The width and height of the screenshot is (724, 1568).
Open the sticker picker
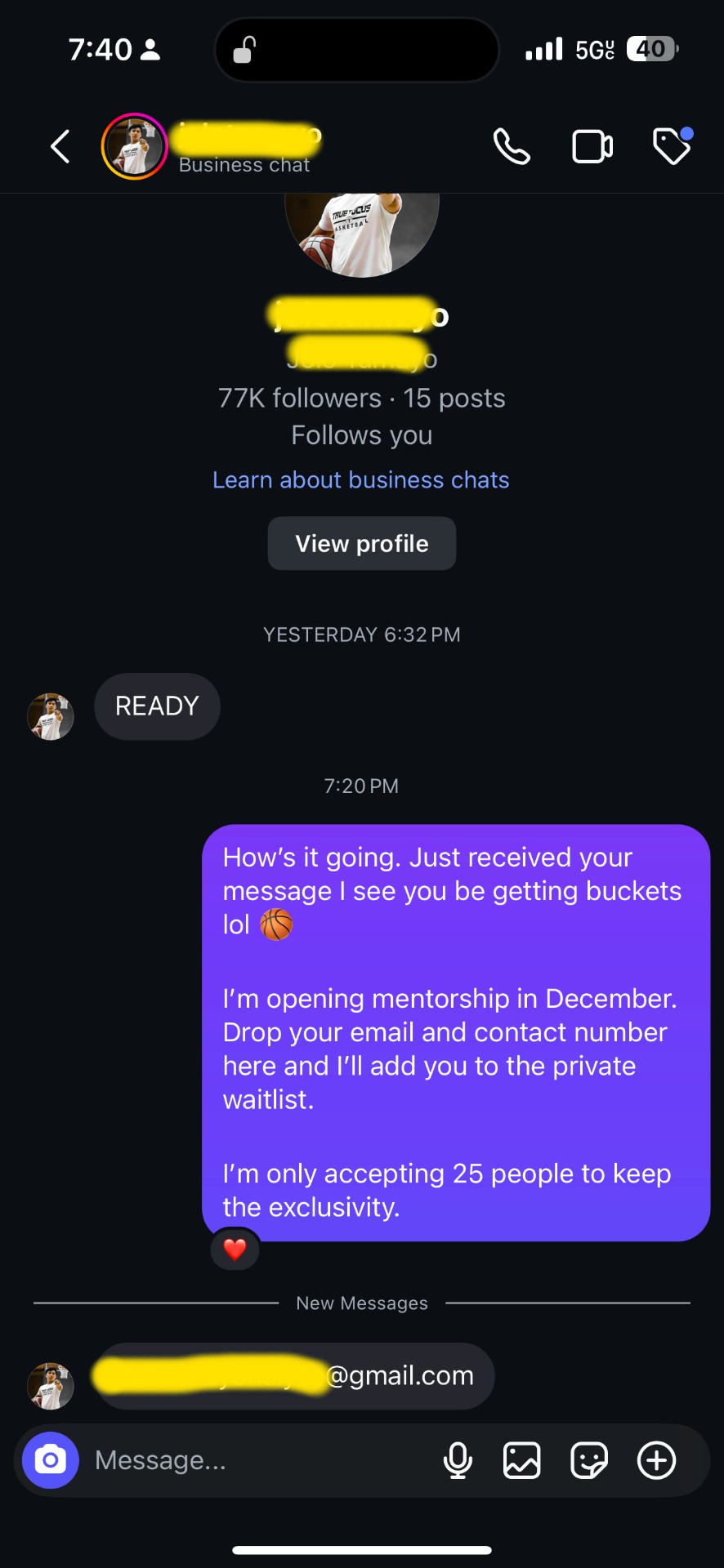[x=588, y=1459]
